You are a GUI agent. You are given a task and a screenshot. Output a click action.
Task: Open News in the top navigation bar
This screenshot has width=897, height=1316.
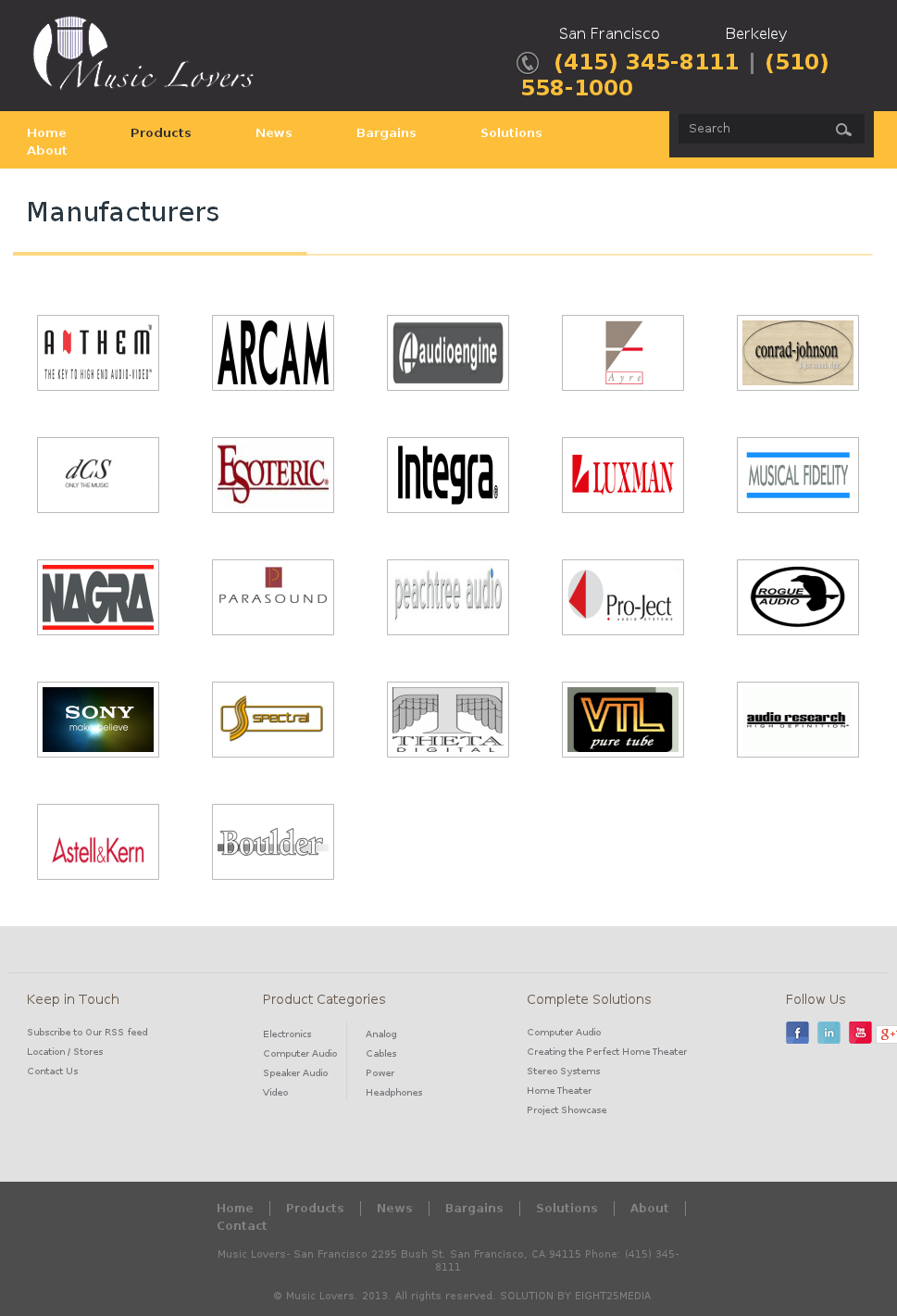[273, 133]
